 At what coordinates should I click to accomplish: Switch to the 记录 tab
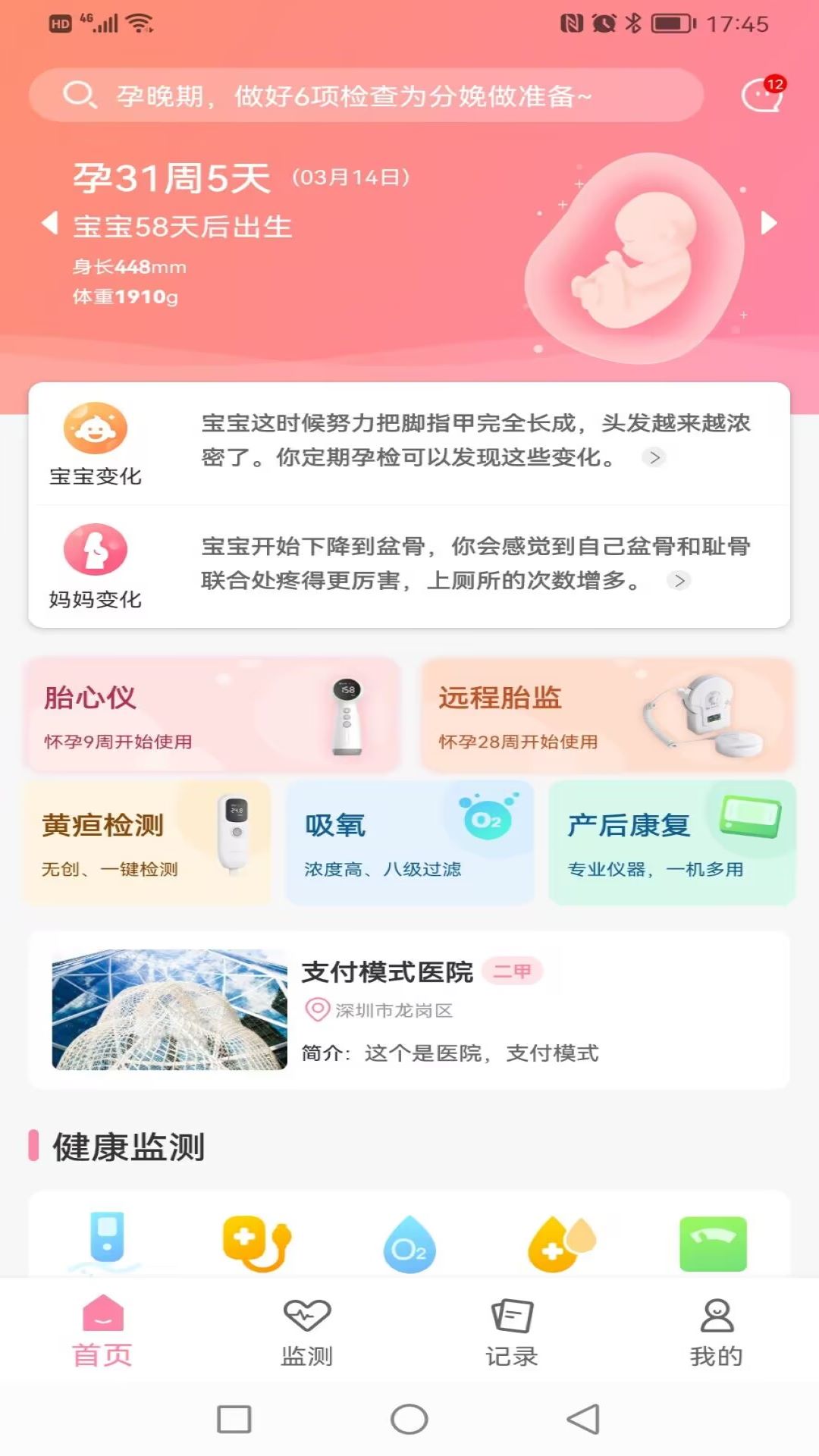tap(511, 1335)
